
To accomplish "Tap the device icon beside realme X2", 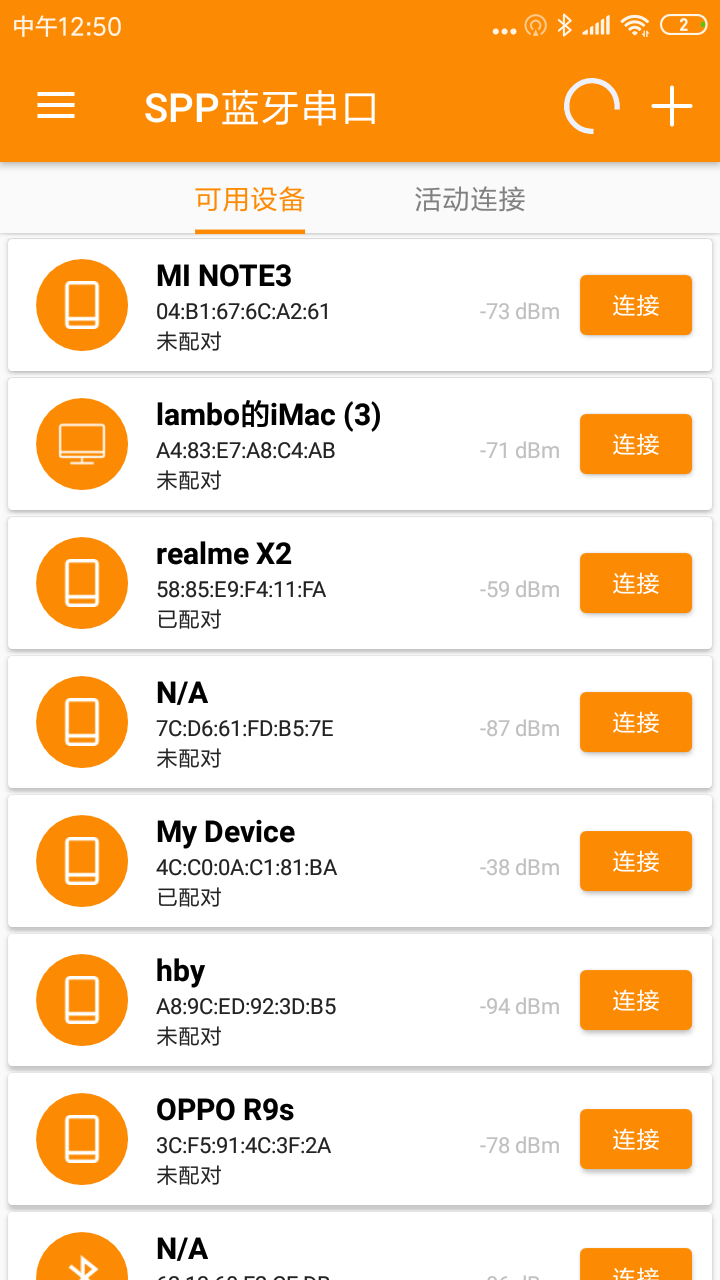I will (x=81, y=583).
